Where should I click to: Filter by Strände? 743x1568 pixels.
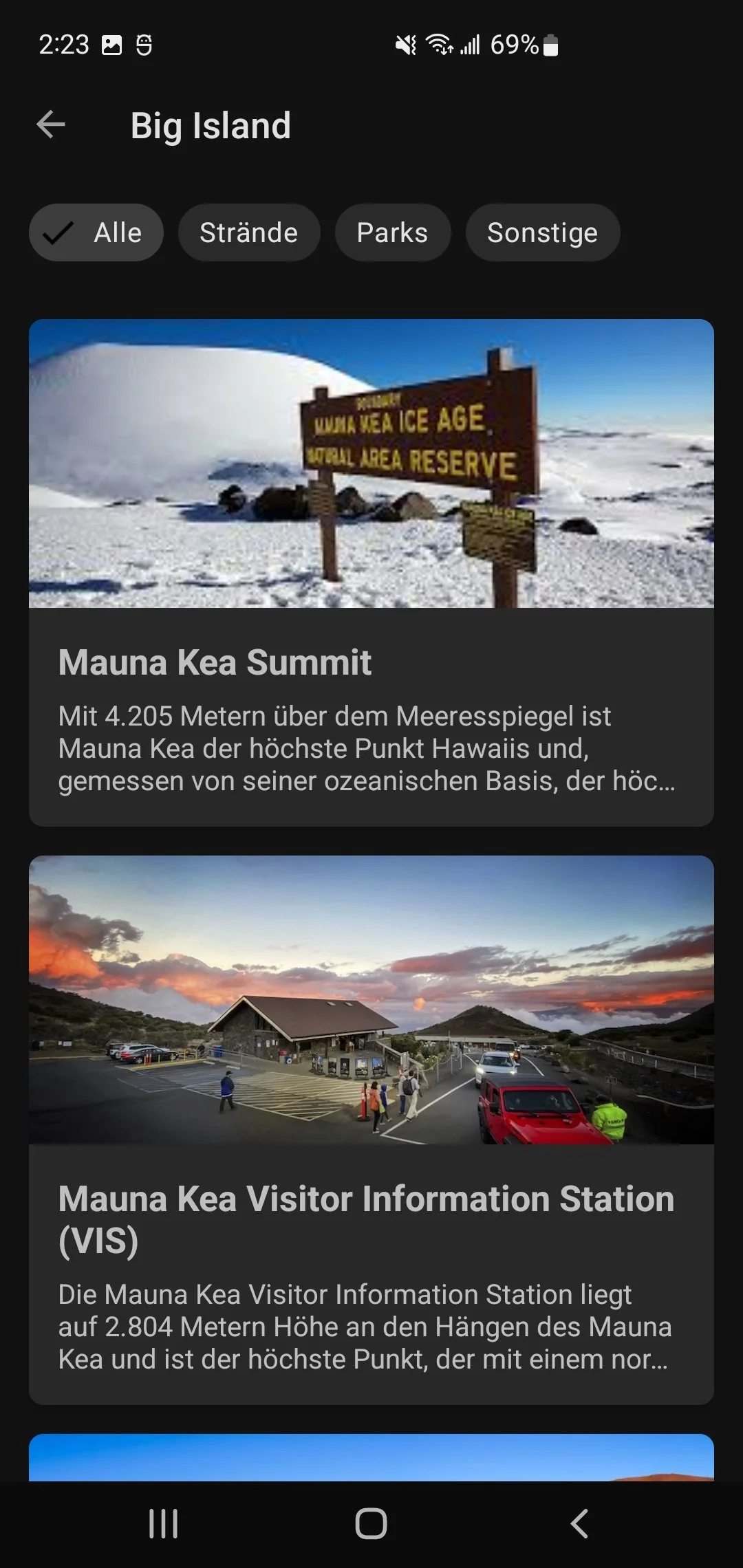click(249, 232)
